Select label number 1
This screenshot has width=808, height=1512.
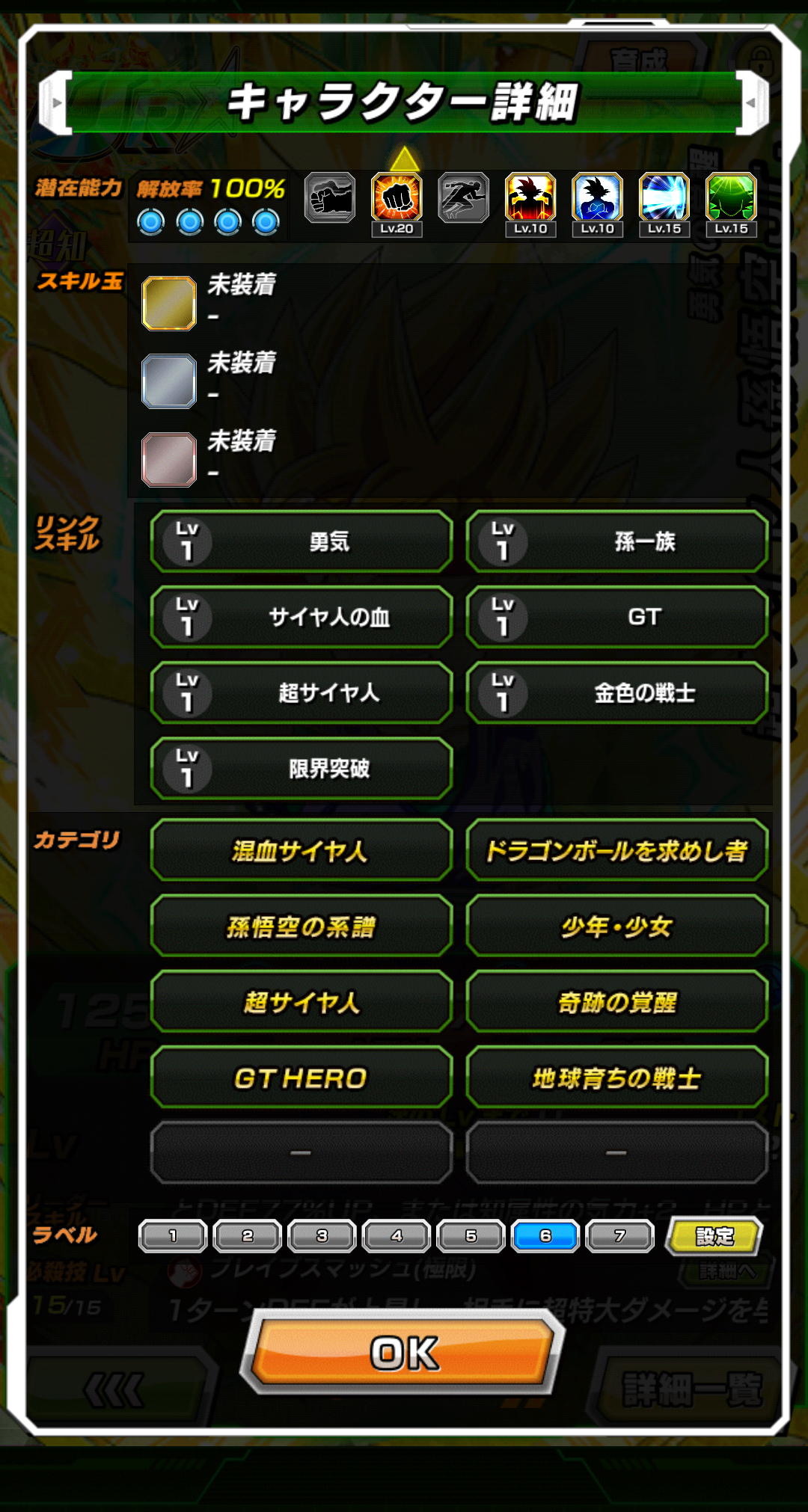coord(173,1236)
